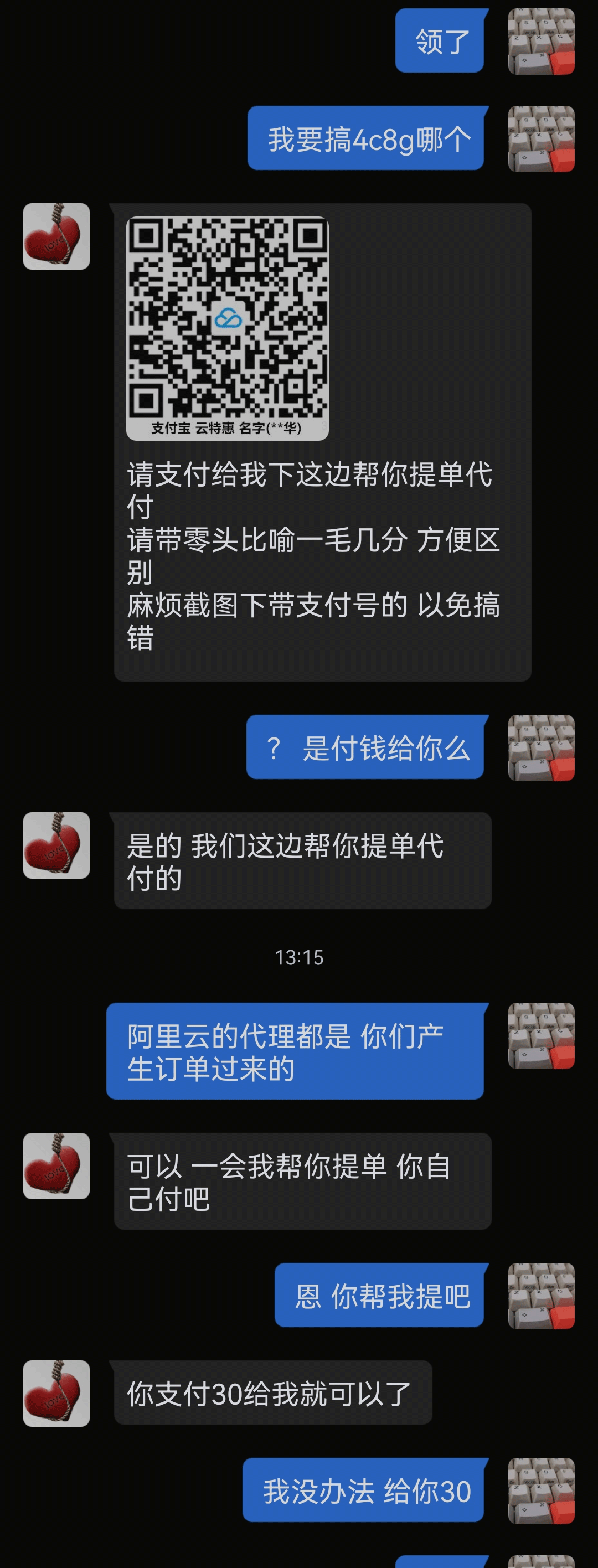Open the sender's avatar next to "我要搞4c8g哪个"
Screen dimensions: 598x1568
click(542, 139)
